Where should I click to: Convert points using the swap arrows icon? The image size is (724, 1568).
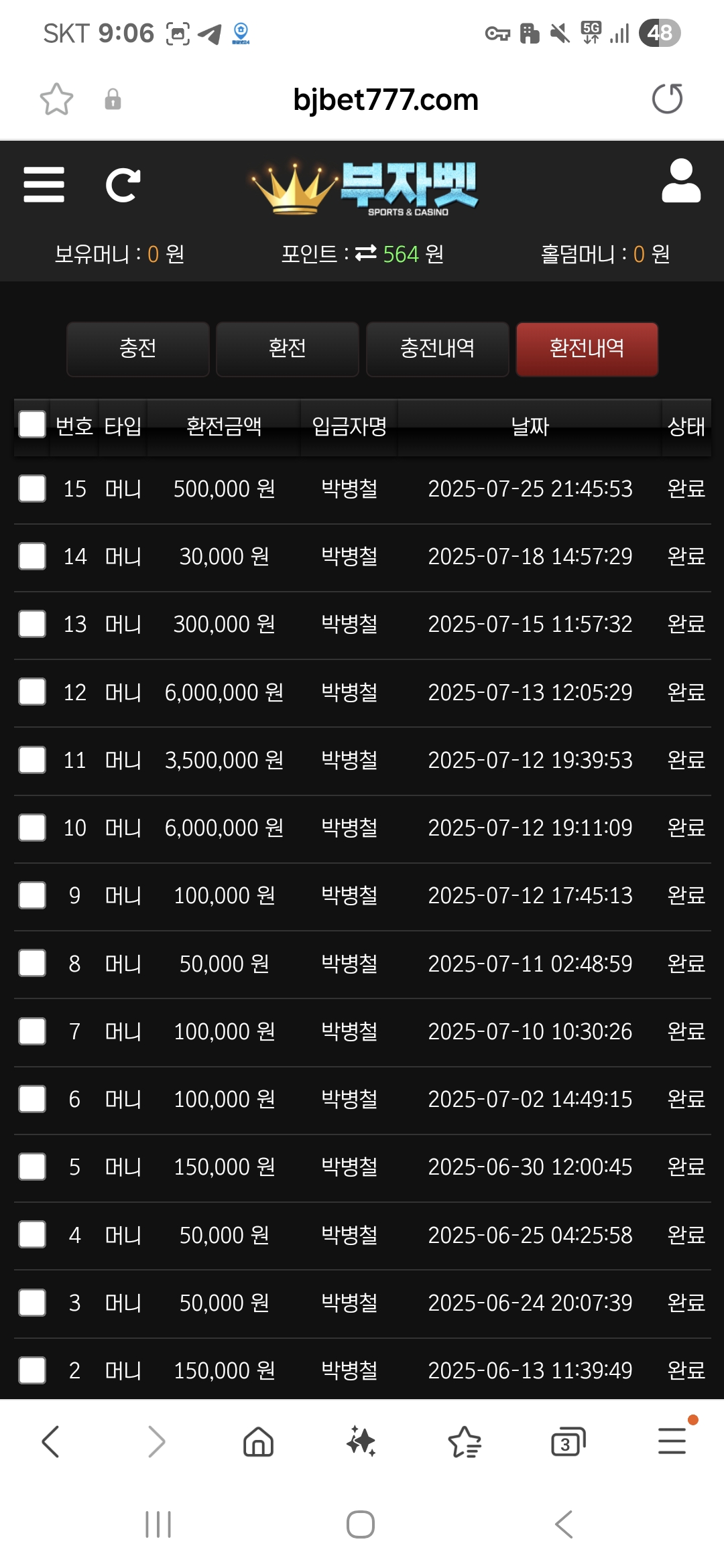366,253
